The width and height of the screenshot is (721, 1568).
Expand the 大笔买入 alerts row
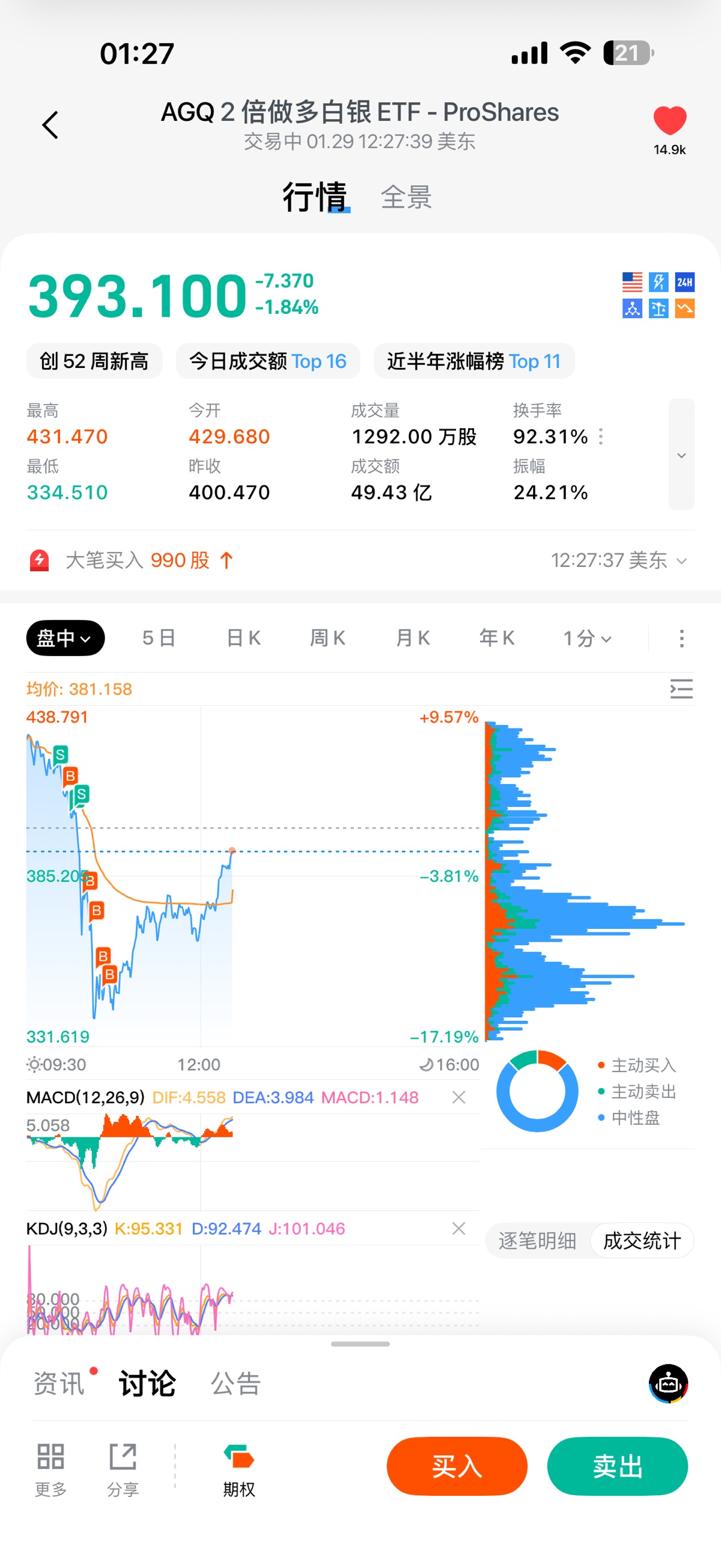click(x=681, y=560)
